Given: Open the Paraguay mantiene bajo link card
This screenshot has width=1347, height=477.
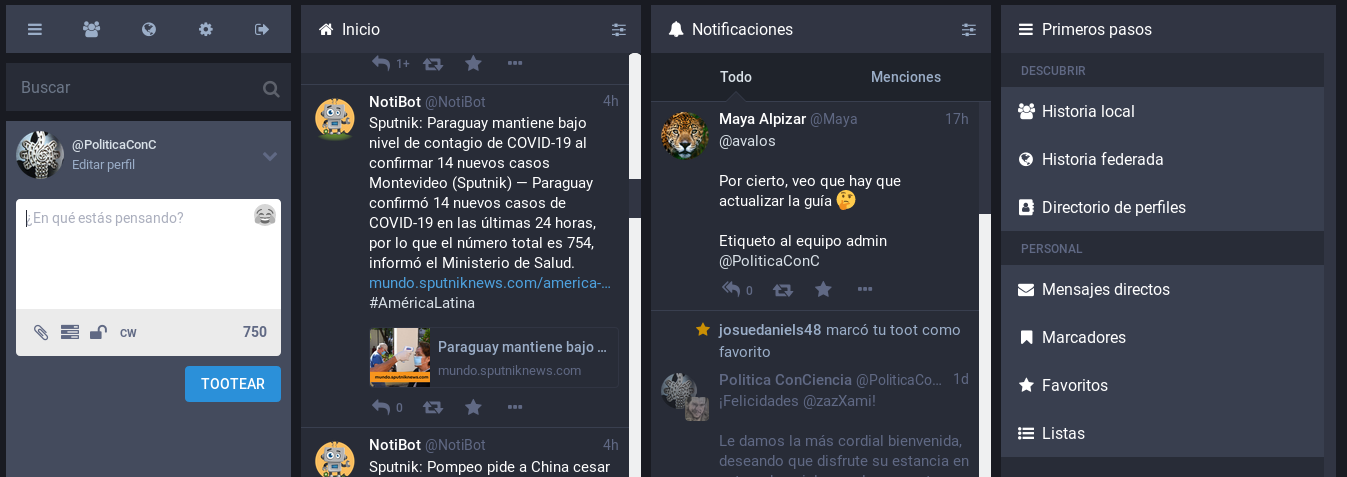Looking at the screenshot, I should 494,358.
